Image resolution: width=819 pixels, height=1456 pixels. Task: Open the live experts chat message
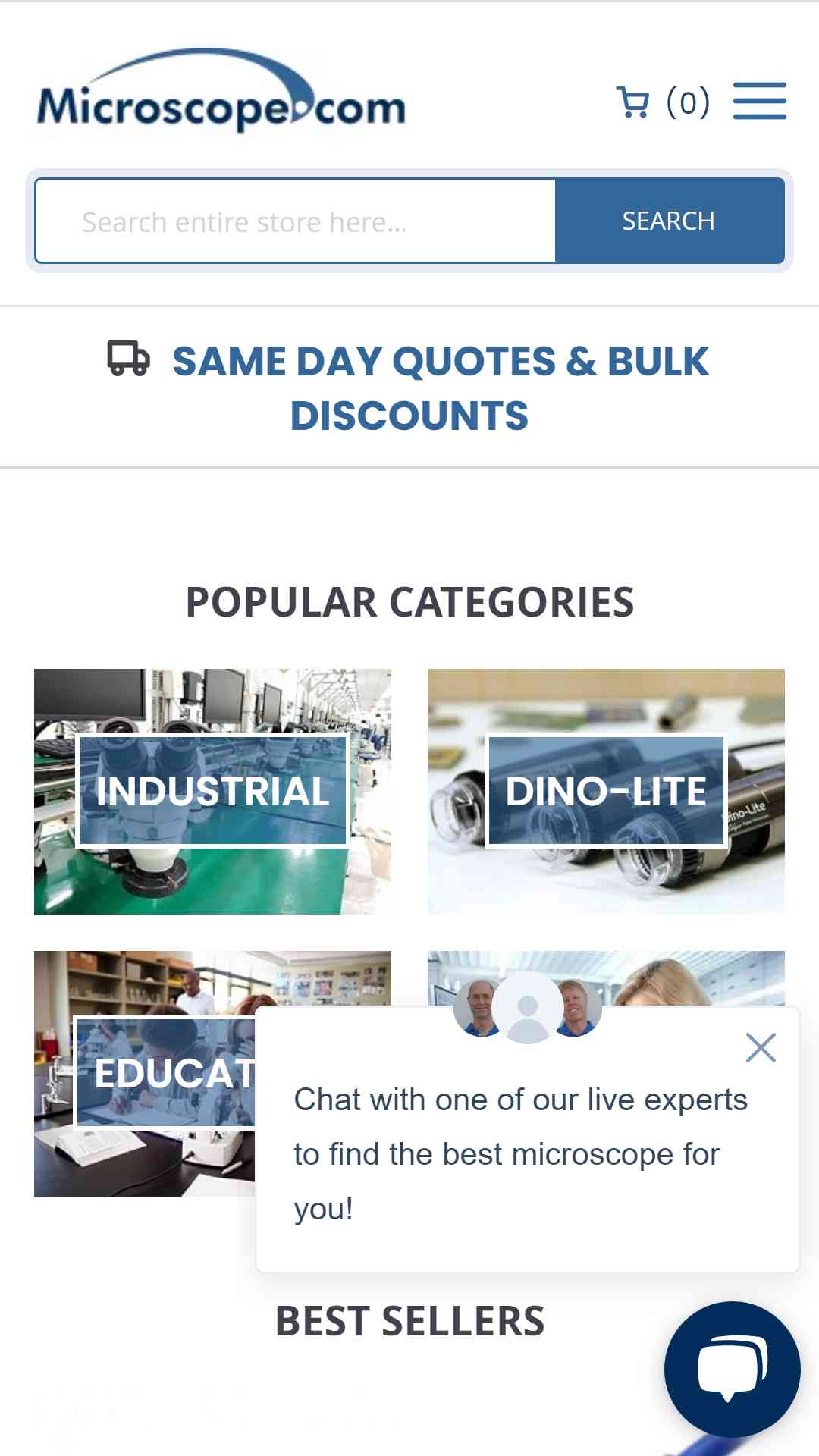tap(520, 1153)
